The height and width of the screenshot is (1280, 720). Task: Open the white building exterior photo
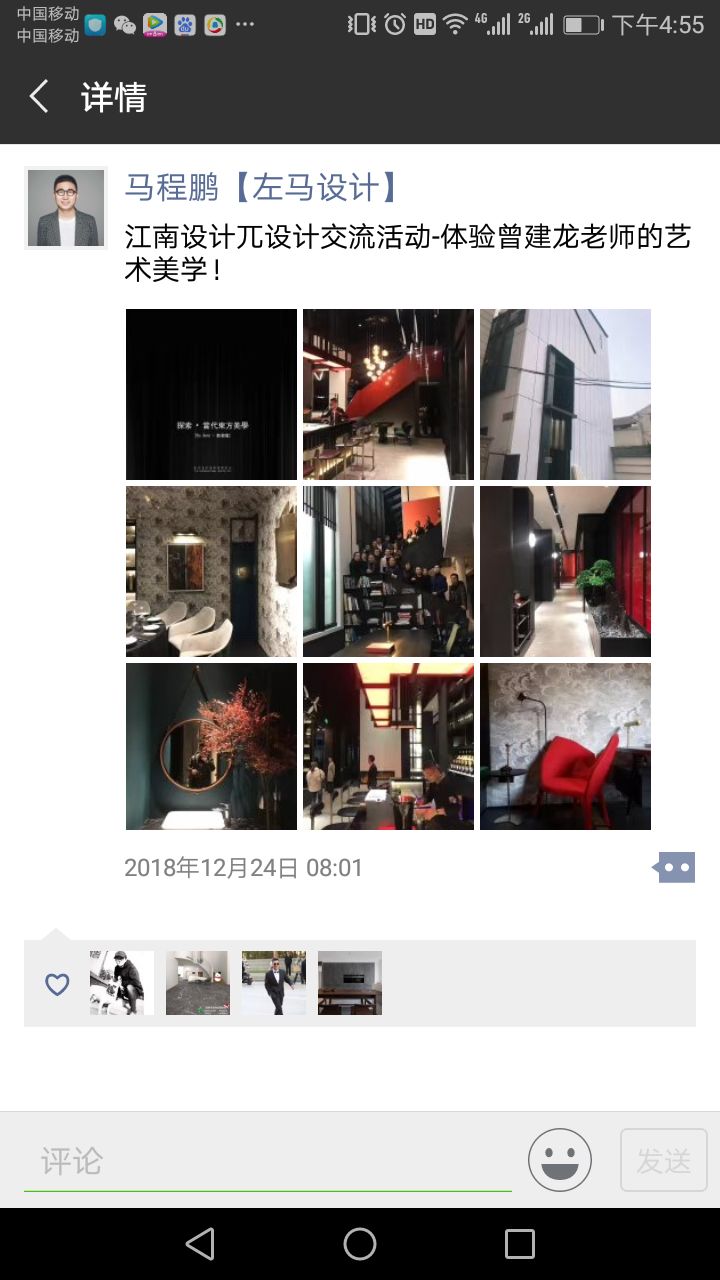565,394
